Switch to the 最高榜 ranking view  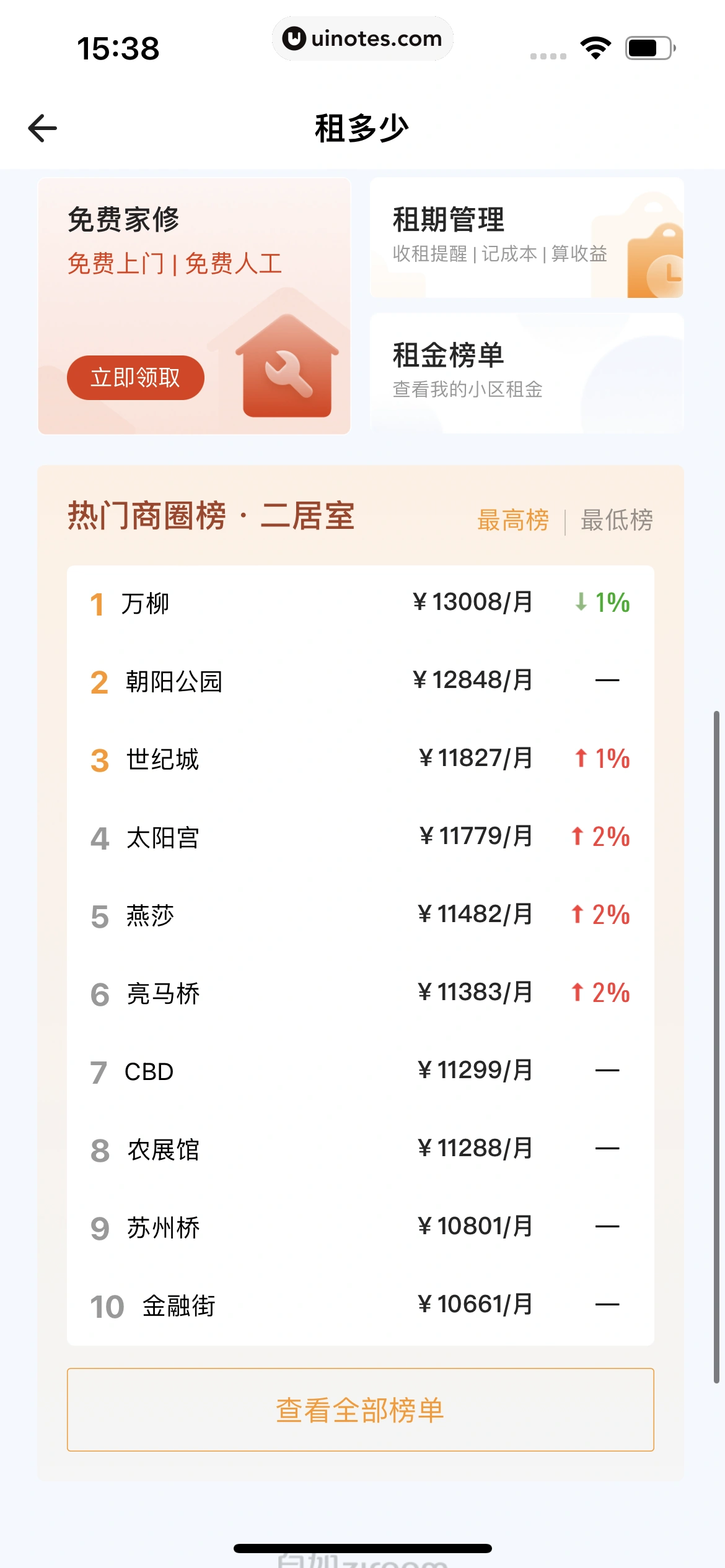click(x=513, y=521)
